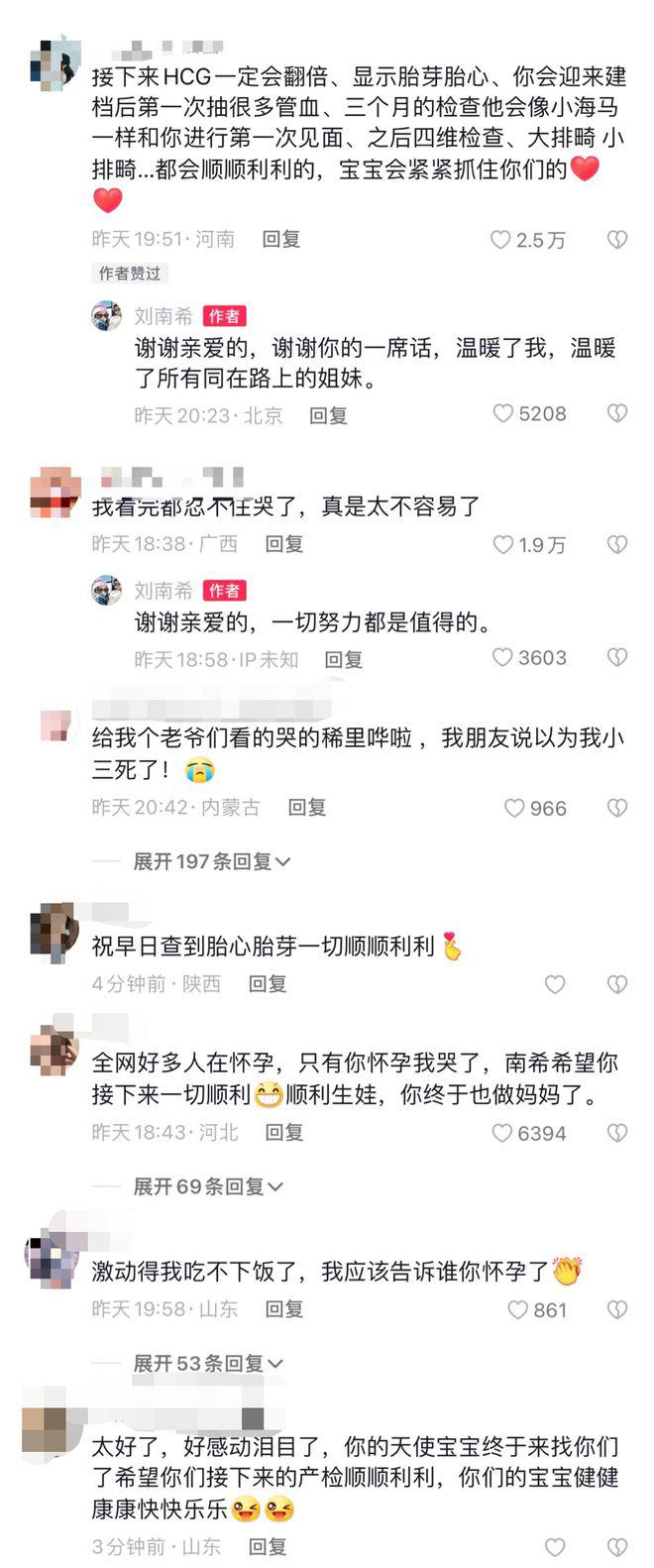The image size is (654, 1568).
Task: Like the 祝早日查到胎心胎芽 comment
Action: pos(555,984)
